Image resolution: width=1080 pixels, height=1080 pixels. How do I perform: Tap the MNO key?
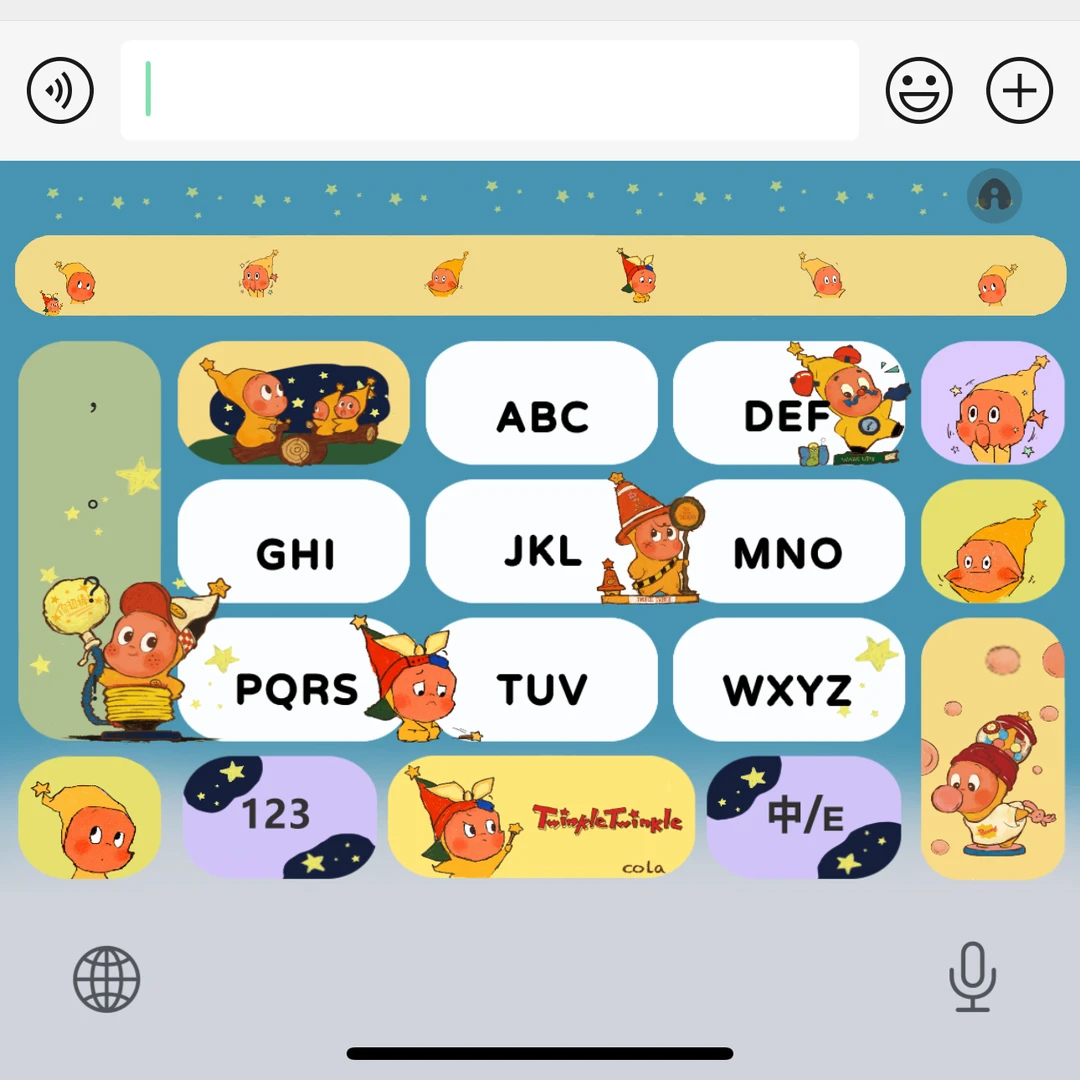point(789,541)
